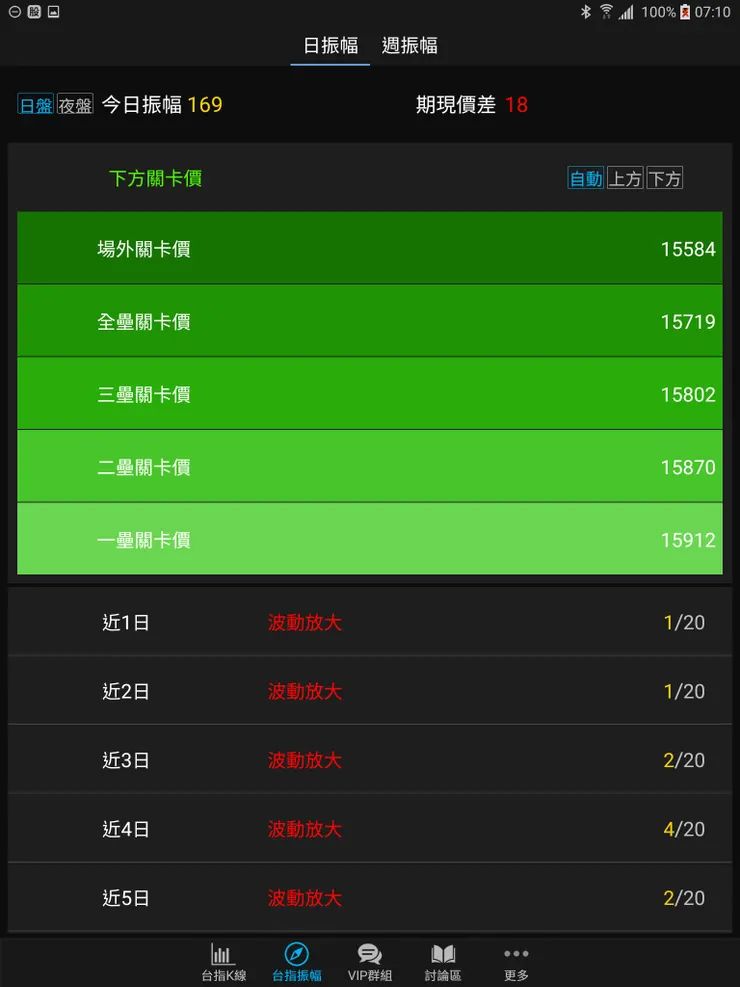Tap the 近5日 volatility row
740x987 pixels.
click(x=370, y=897)
